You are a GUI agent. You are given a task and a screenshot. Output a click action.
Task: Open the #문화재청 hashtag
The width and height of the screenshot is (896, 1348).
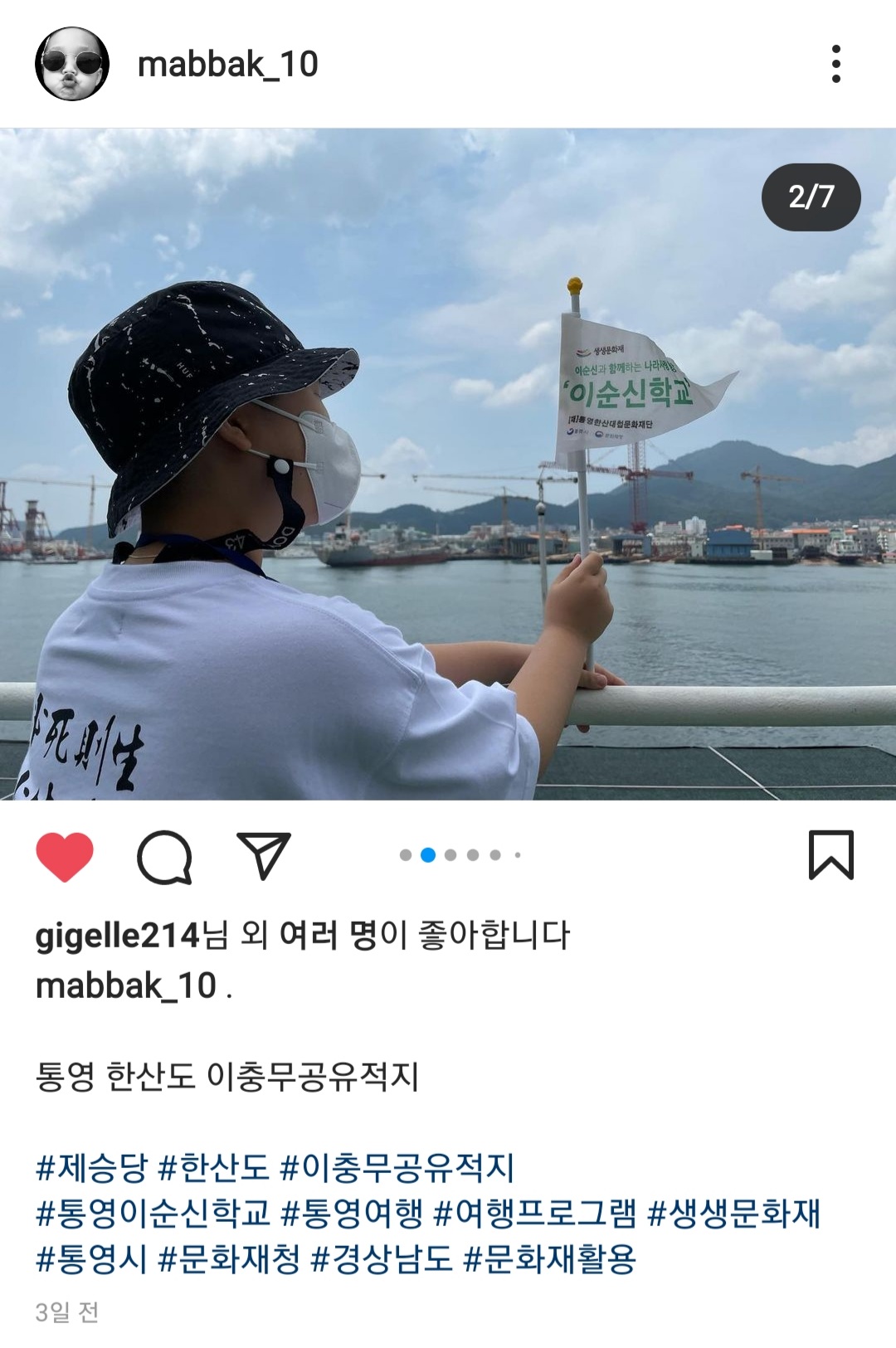coord(229,1259)
